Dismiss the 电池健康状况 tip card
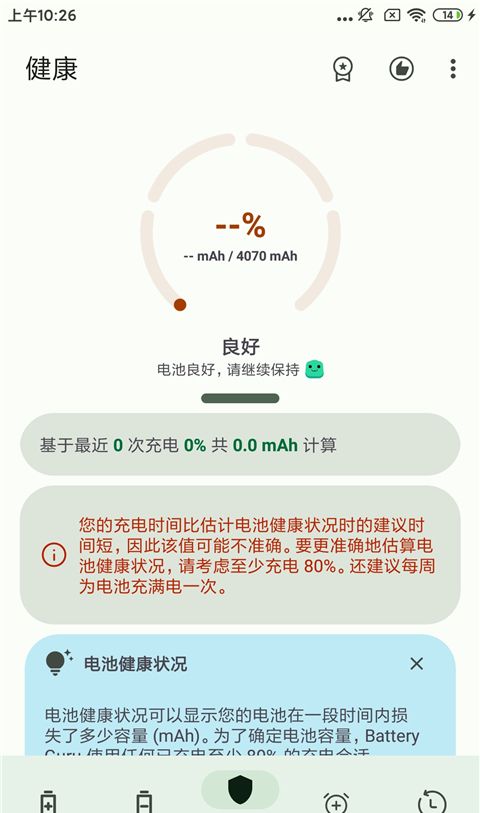This screenshot has height=813, width=480. 416,664
